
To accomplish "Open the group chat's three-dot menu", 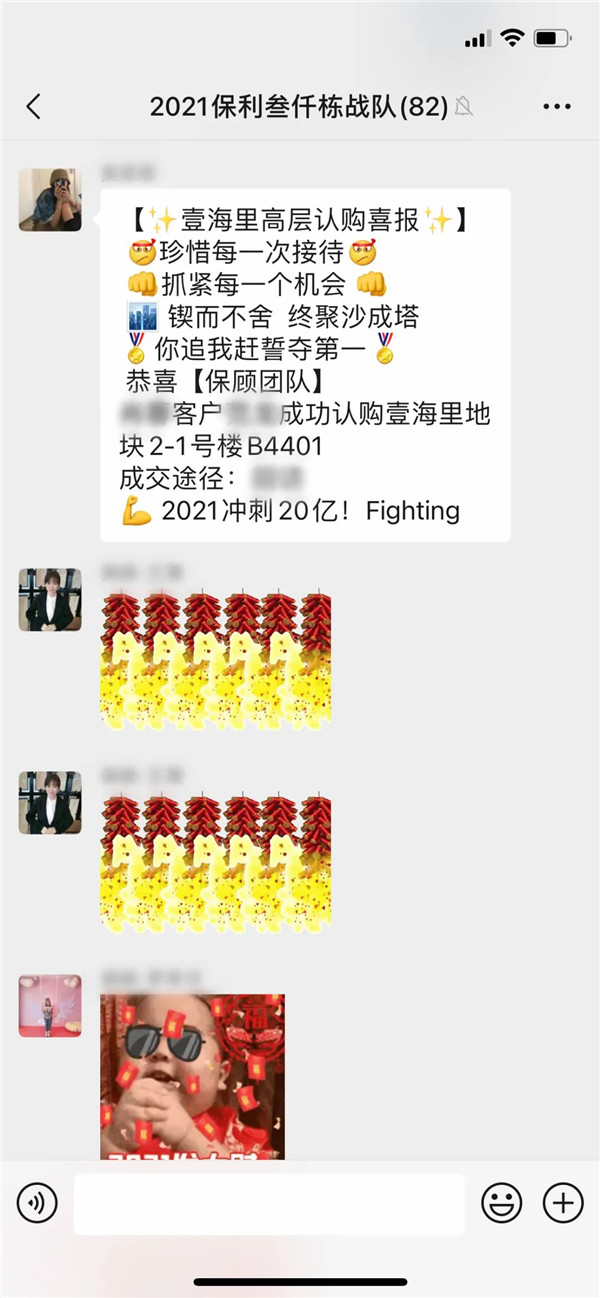I will point(557,107).
